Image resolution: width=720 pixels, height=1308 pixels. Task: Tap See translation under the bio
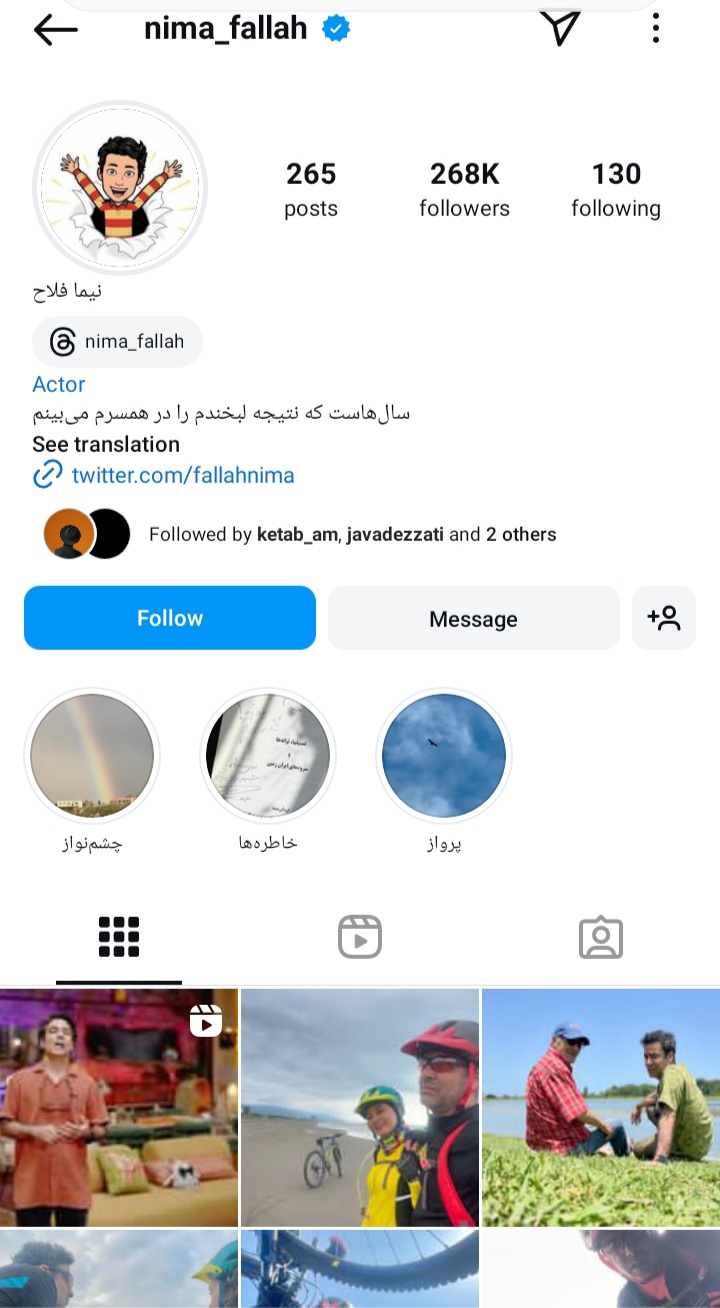(x=106, y=444)
